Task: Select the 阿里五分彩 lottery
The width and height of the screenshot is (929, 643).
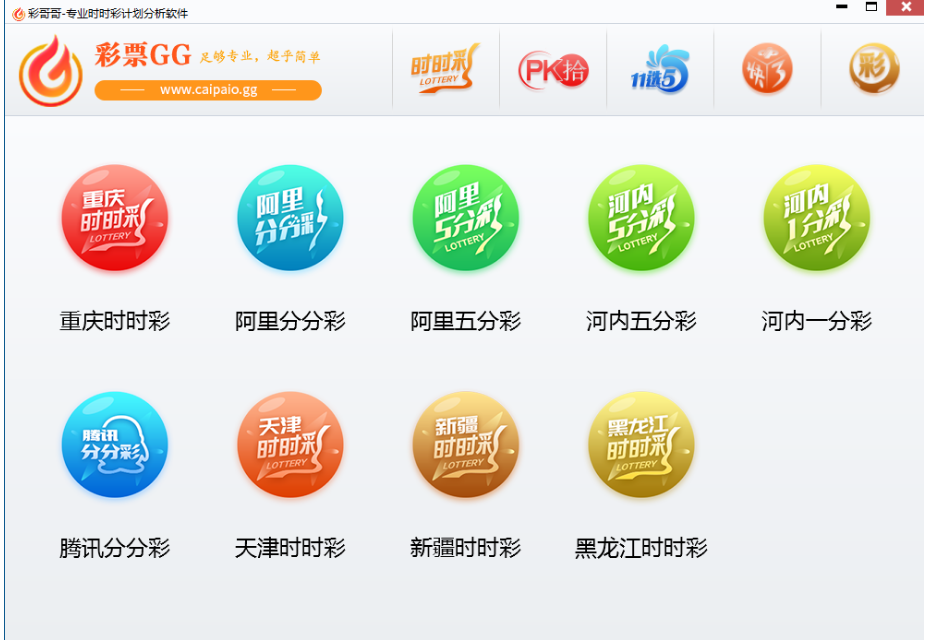Action: pyautogui.click(x=466, y=218)
